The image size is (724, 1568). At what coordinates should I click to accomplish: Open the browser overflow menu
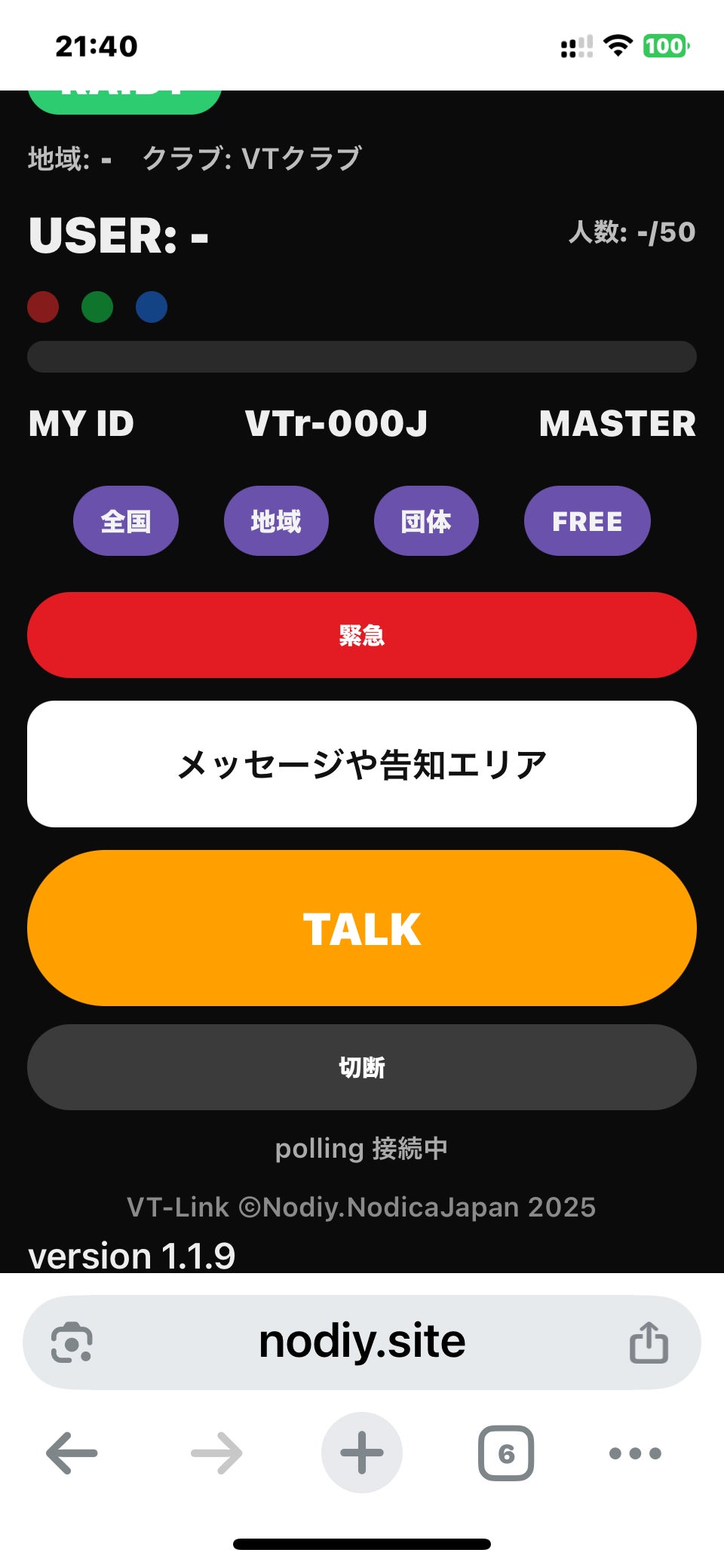coord(635,1453)
